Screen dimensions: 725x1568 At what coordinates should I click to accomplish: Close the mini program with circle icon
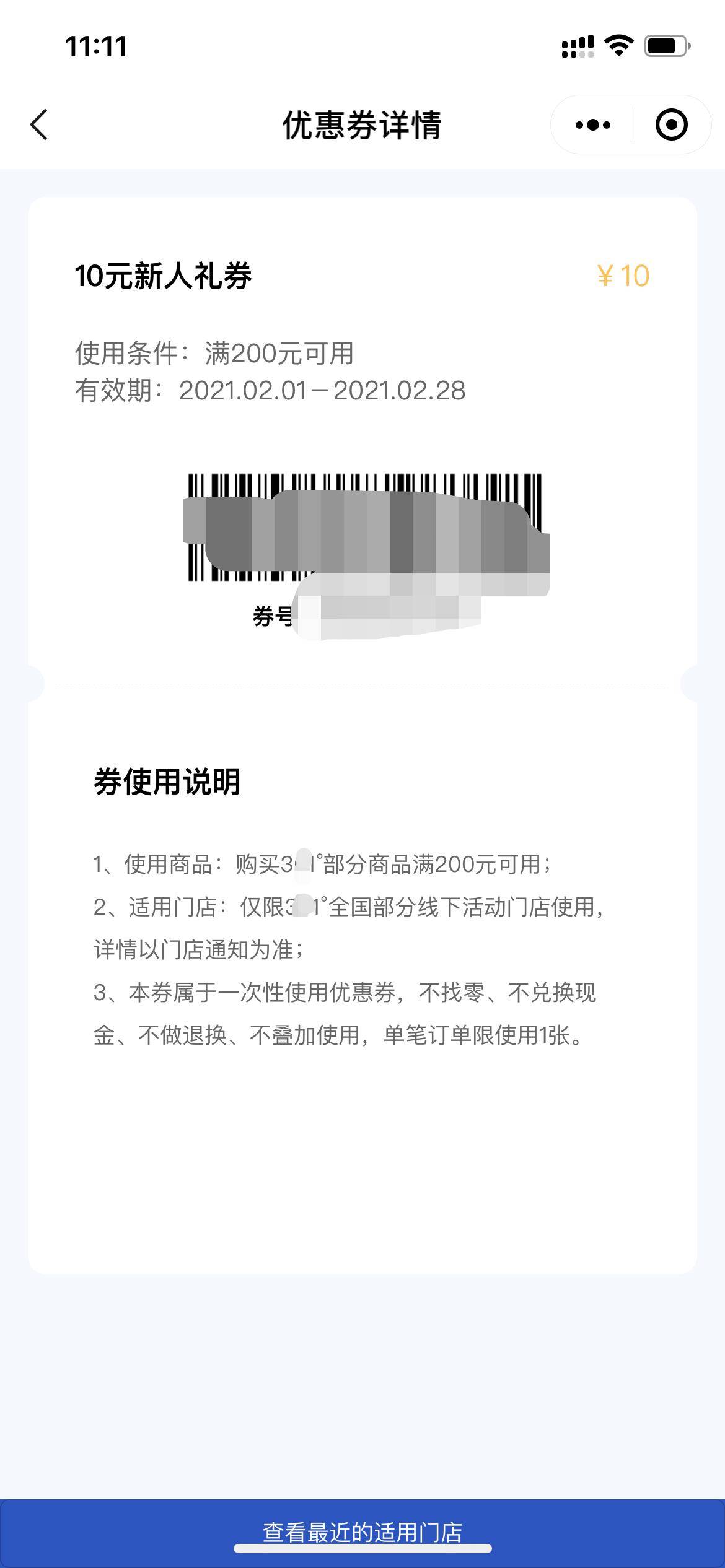click(x=671, y=124)
